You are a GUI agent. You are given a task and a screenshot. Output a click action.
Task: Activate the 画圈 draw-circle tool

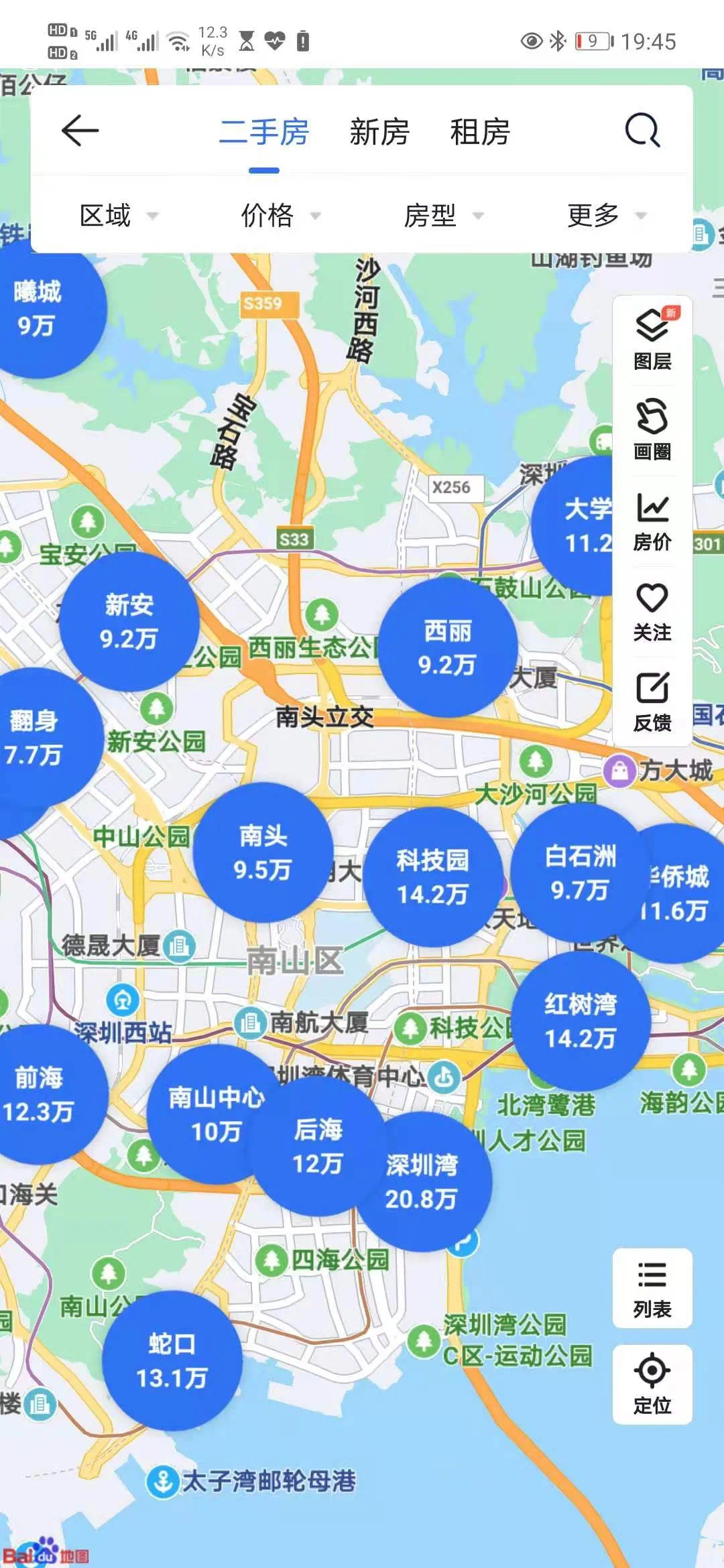[652, 430]
